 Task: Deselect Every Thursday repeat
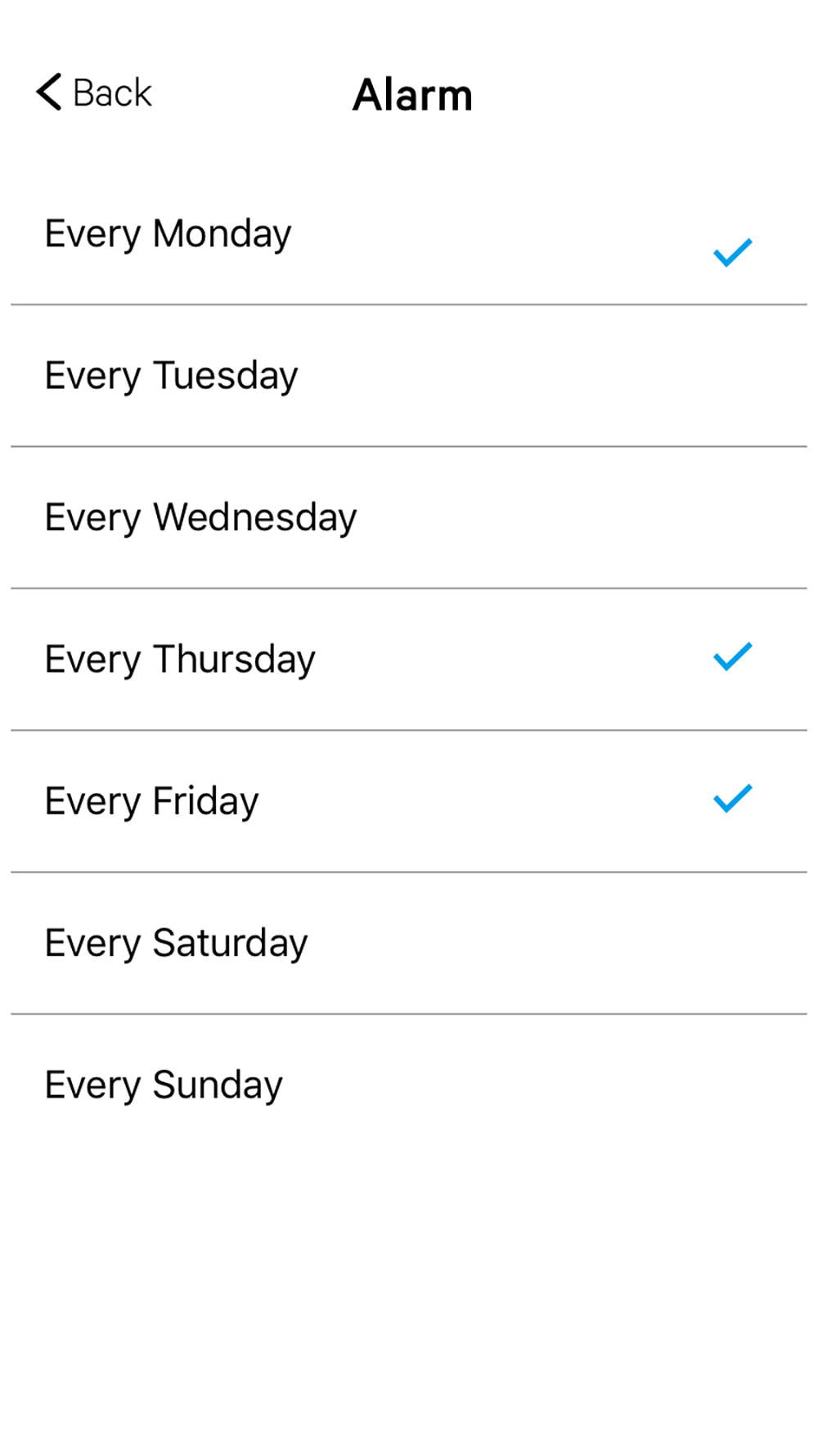tap(409, 660)
